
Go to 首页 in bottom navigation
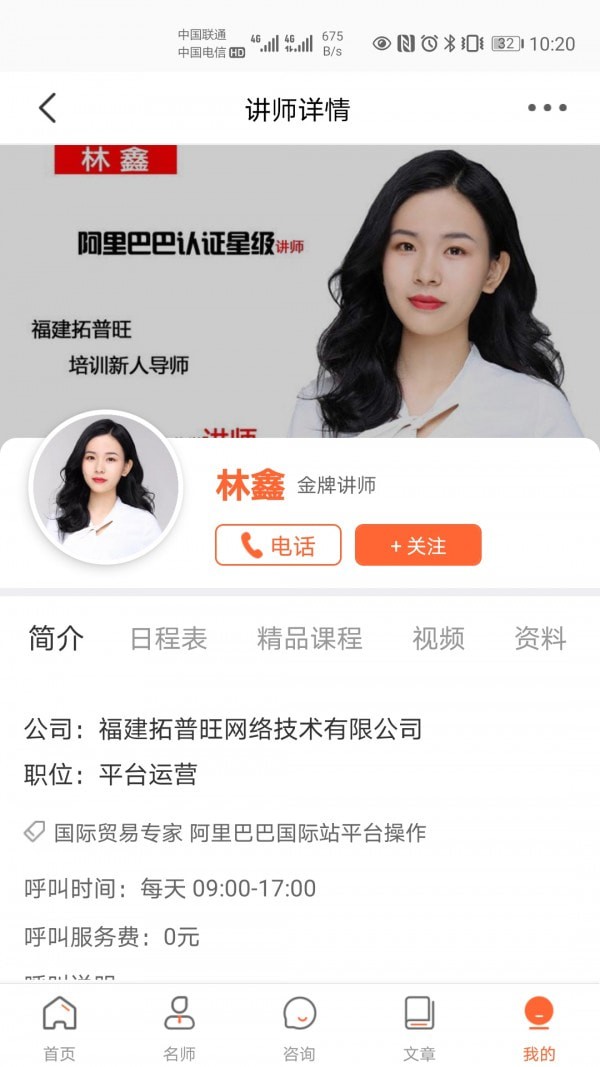click(x=59, y=1027)
